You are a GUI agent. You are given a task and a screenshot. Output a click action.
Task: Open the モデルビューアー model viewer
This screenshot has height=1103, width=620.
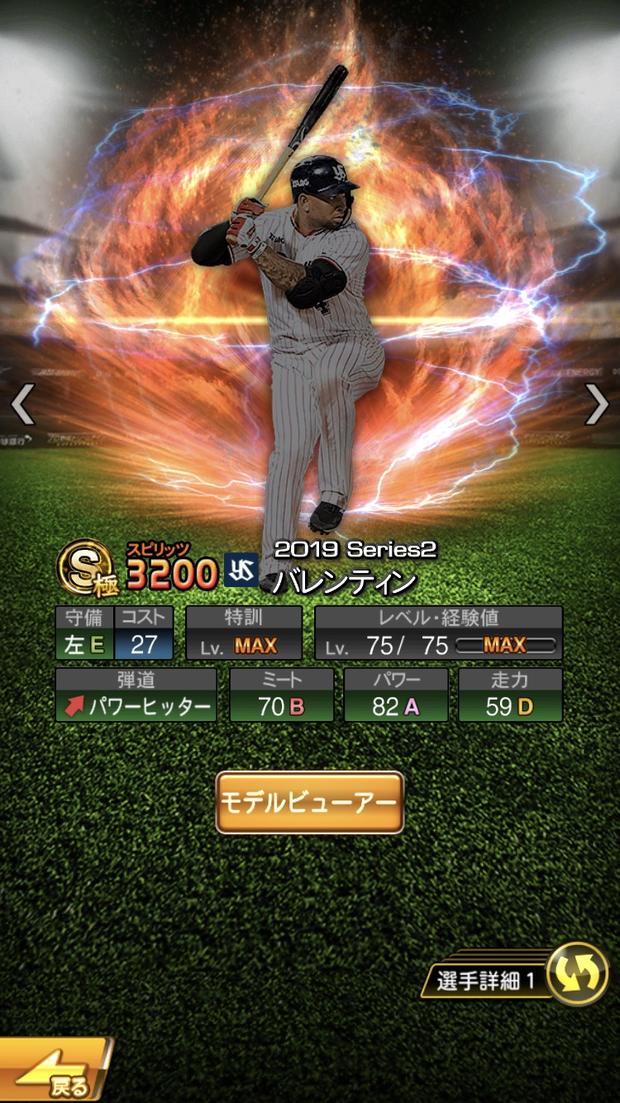click(310, 802)
